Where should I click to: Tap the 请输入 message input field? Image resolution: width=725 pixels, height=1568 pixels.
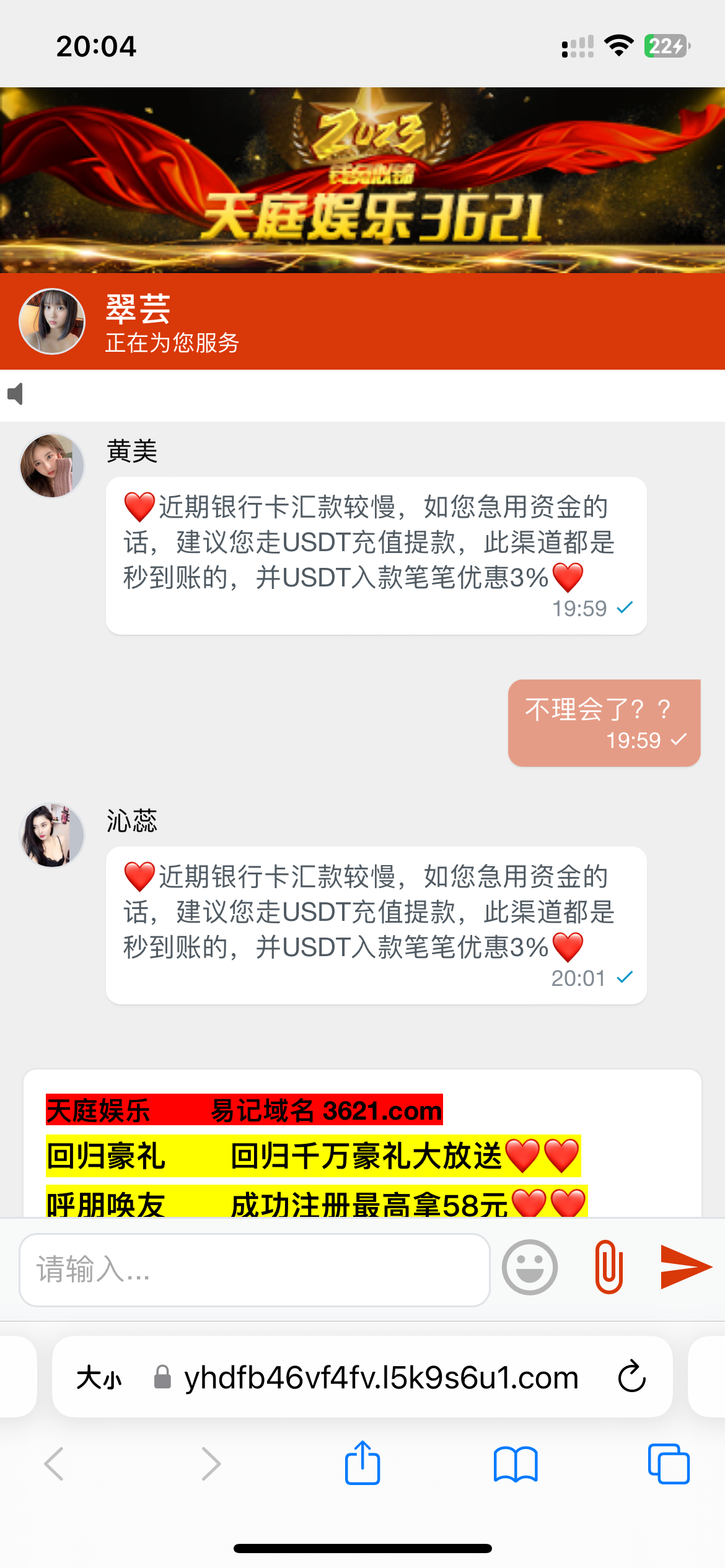254,1267
